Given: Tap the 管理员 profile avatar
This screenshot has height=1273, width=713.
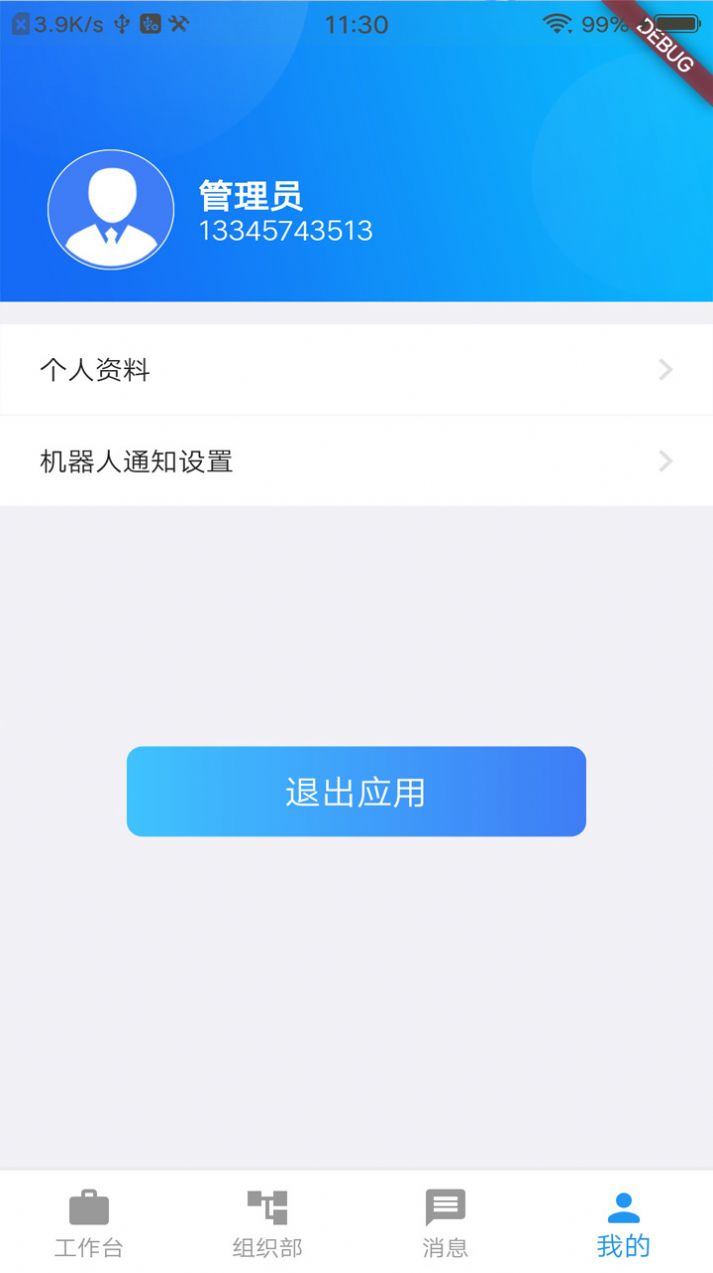Looking at the screenshot, I should point(111,209).
